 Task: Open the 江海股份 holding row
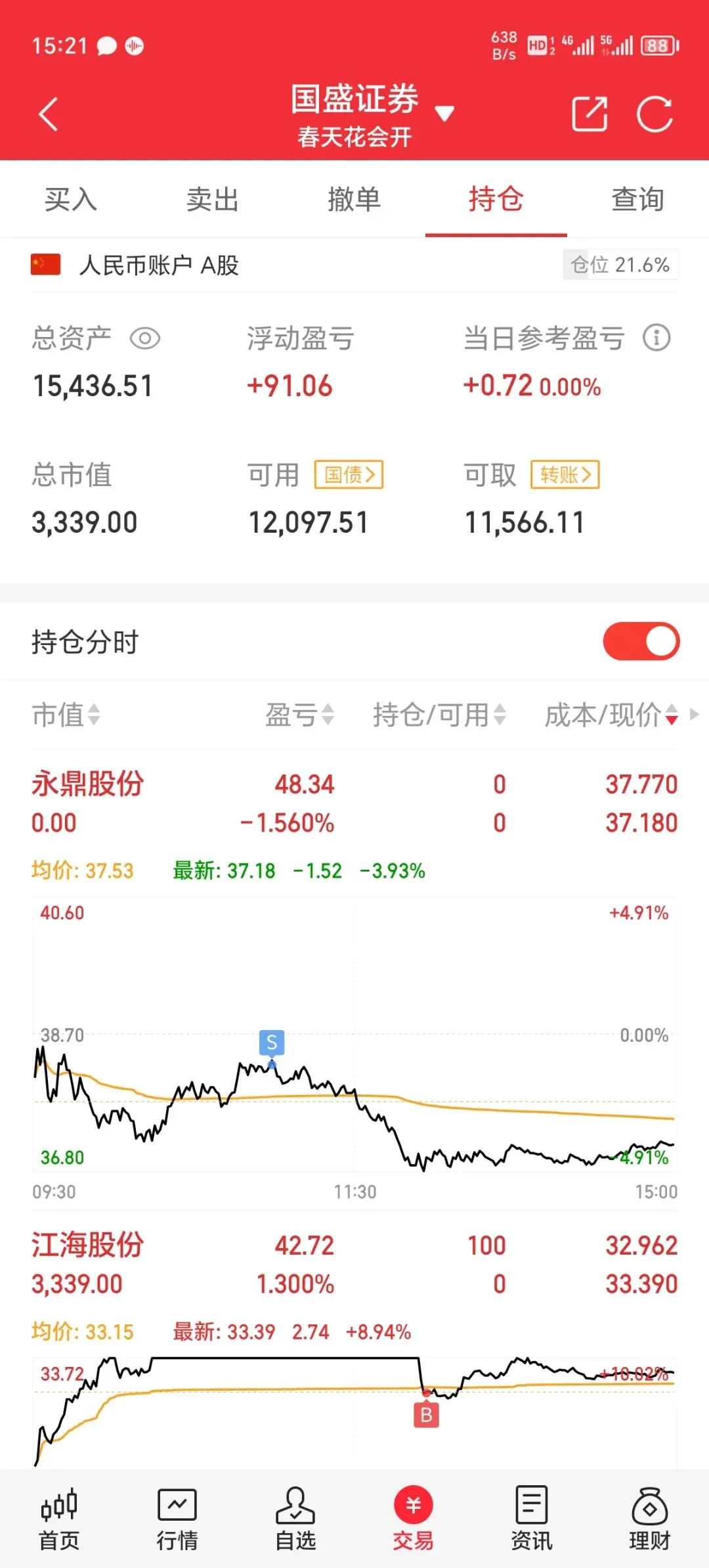pyautogui.click(x=354, y=1265)
